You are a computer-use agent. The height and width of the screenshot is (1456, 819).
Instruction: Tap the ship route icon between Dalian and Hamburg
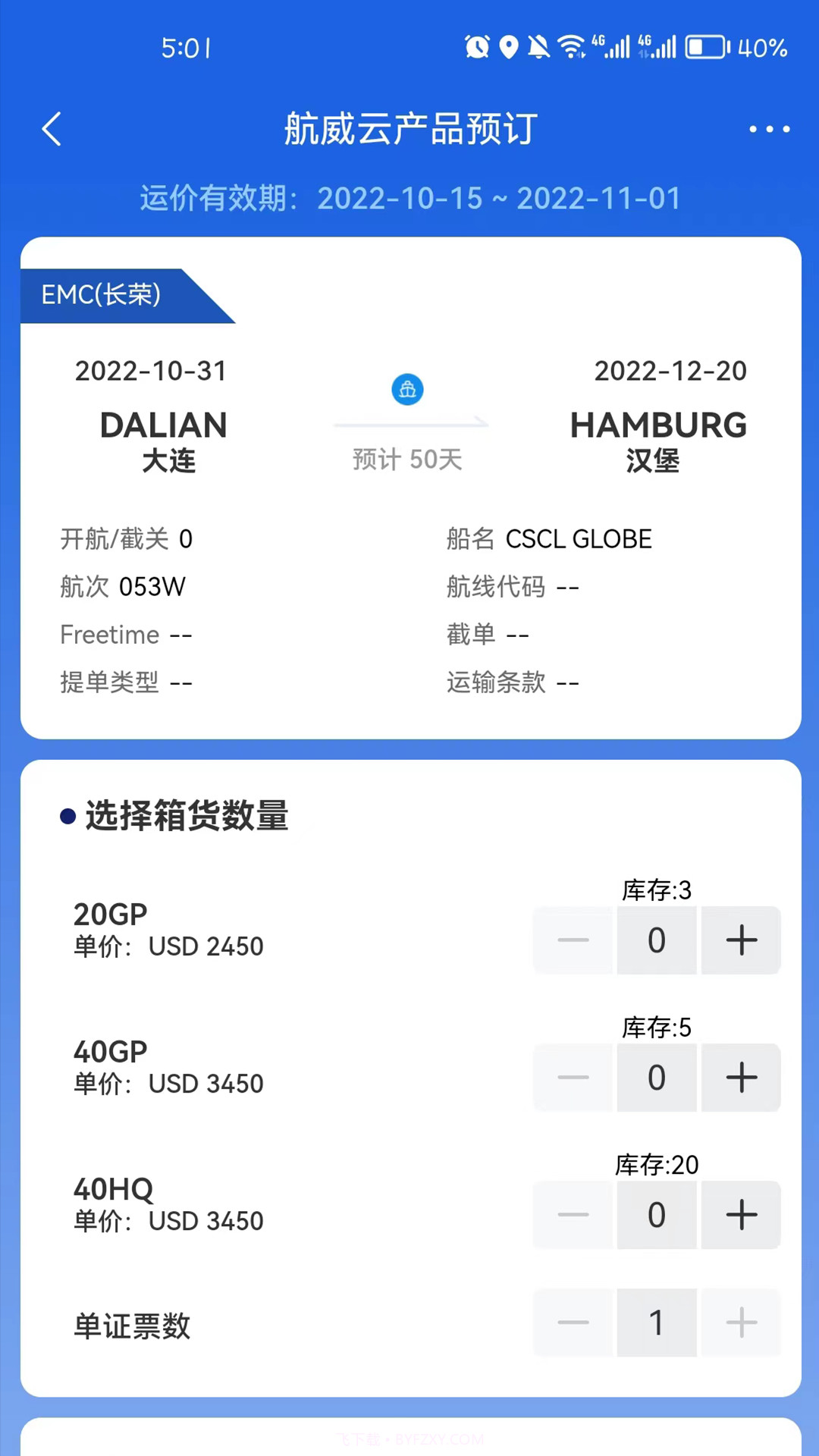[x=407, y=389]
